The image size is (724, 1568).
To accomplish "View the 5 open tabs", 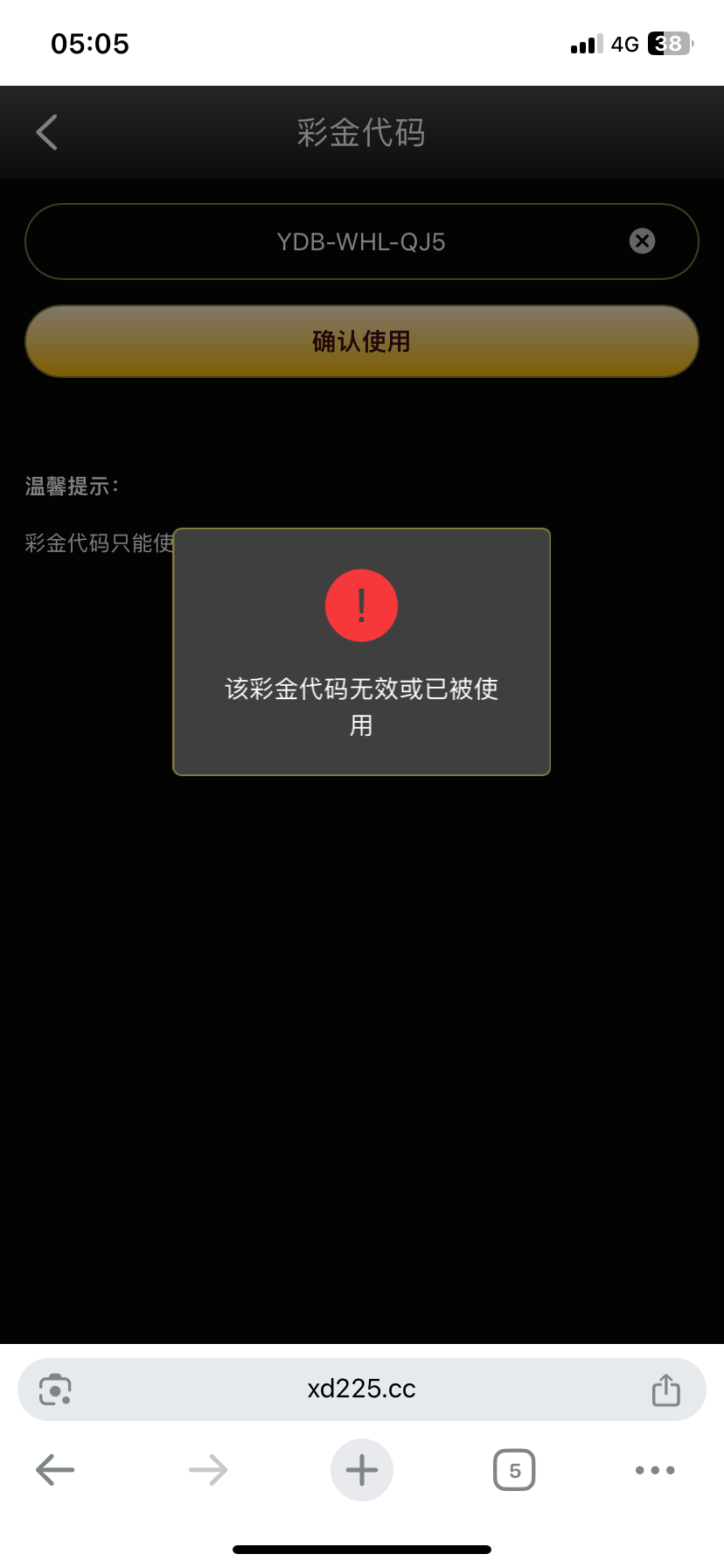I will pos(514,1470).
